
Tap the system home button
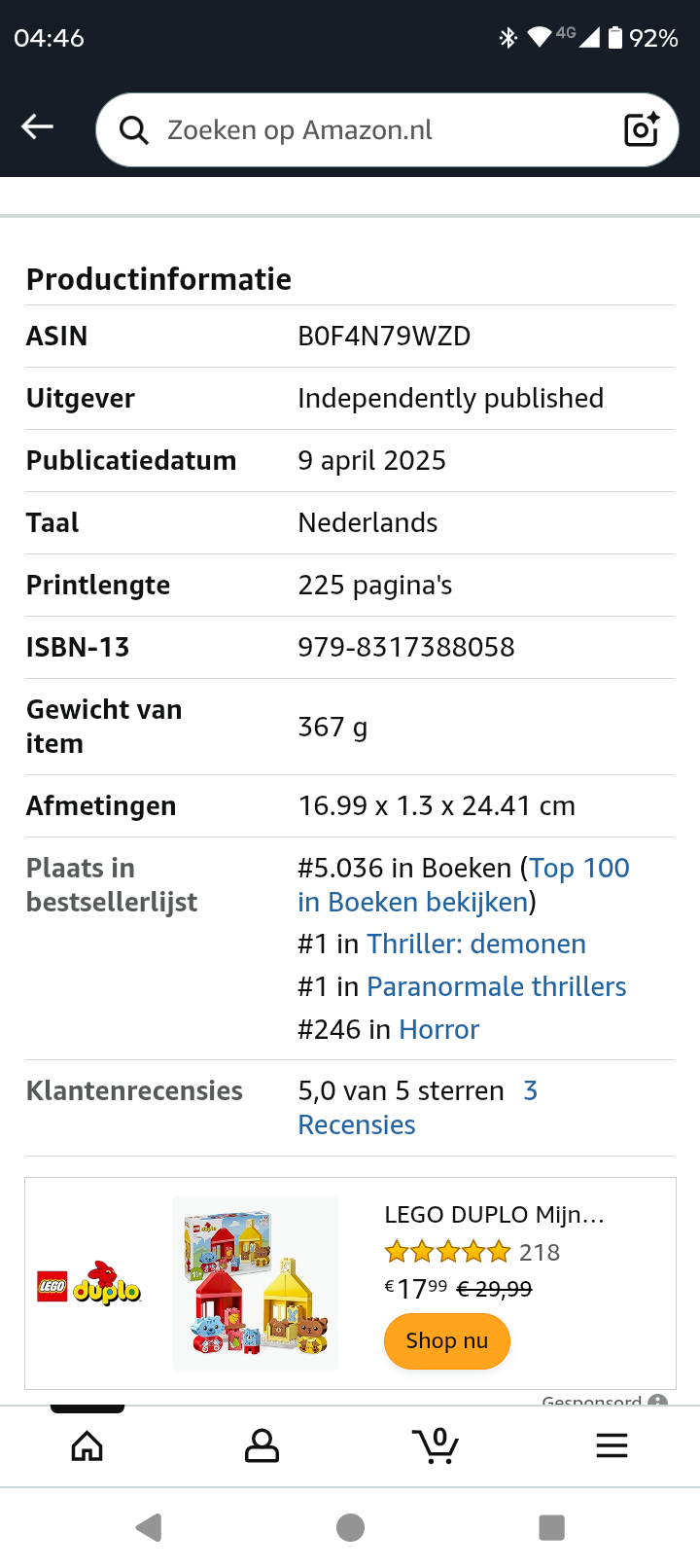pos(350,1528)
